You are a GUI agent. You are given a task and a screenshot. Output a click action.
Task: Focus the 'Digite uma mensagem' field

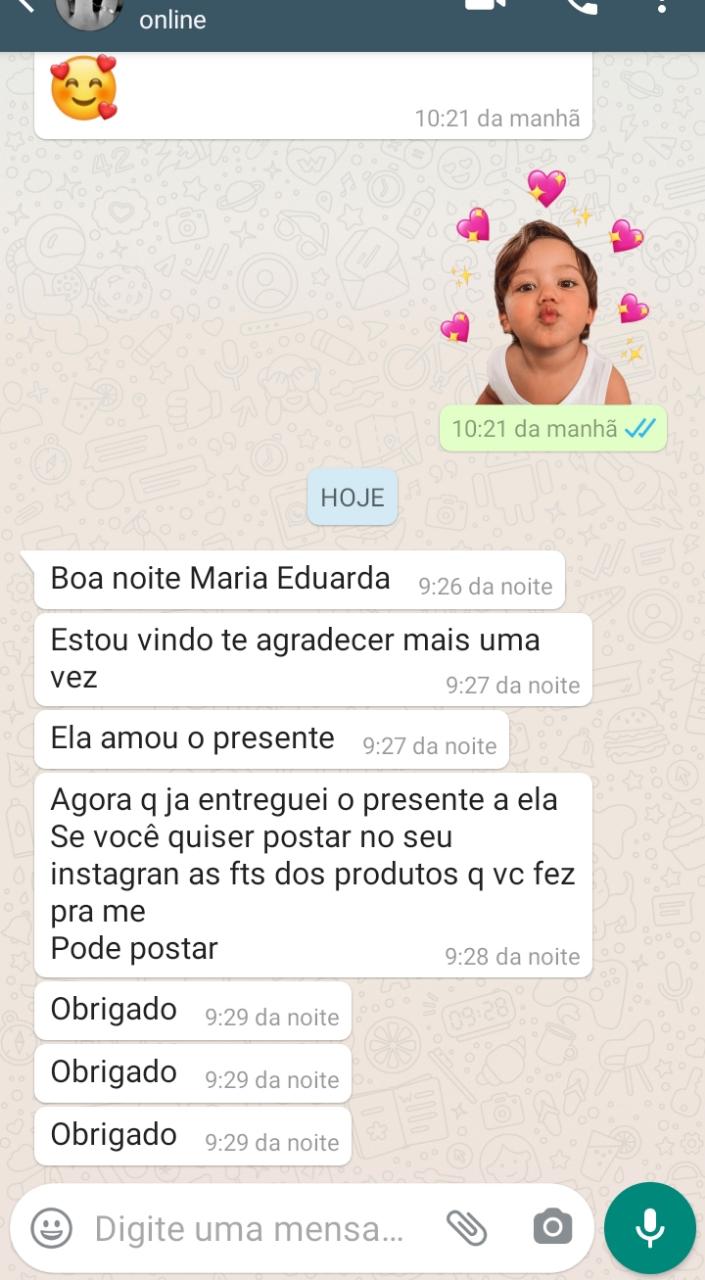tap(250, 1229)
